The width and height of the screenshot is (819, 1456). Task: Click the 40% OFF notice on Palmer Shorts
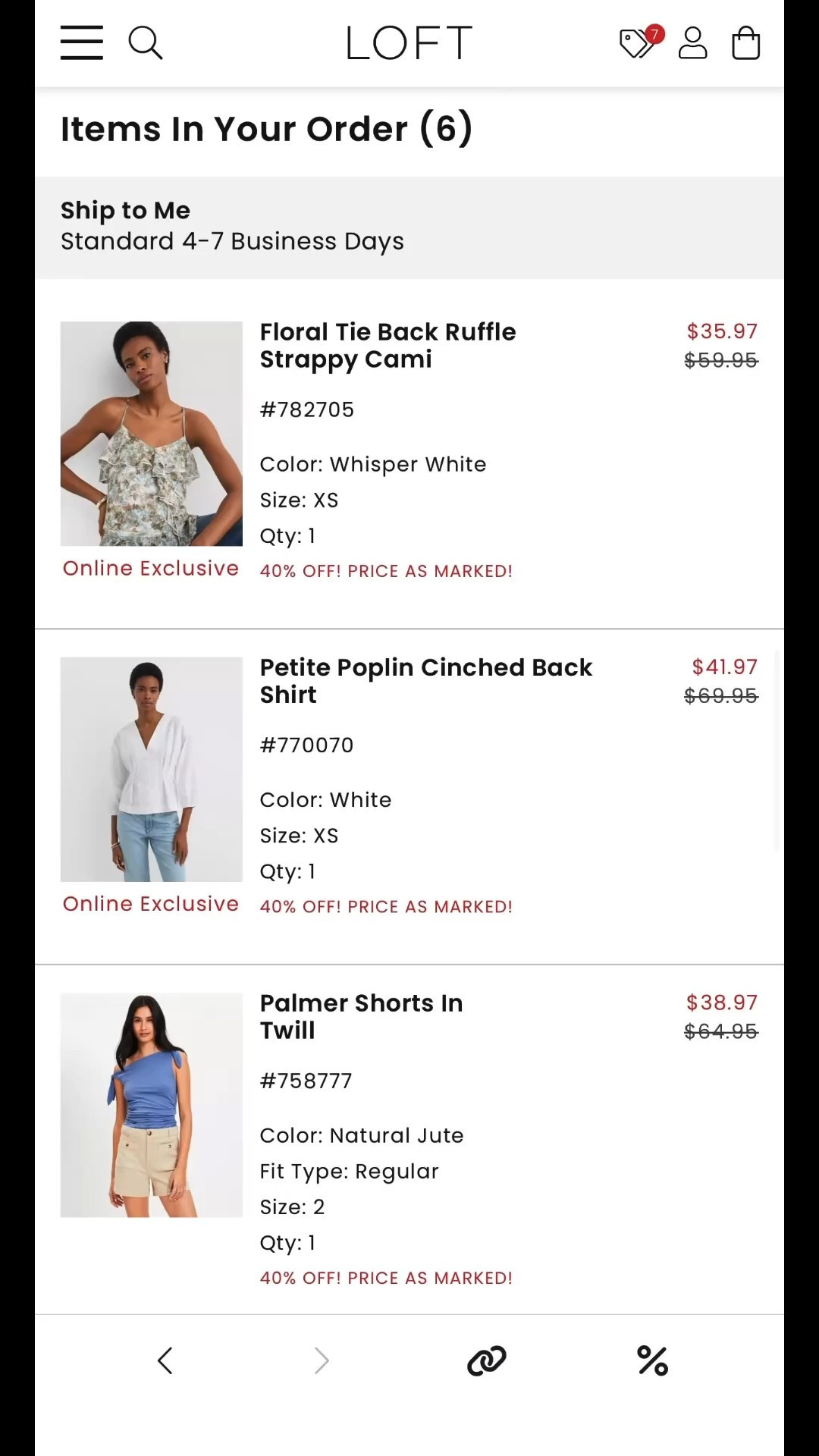(x=386, y=1278)
